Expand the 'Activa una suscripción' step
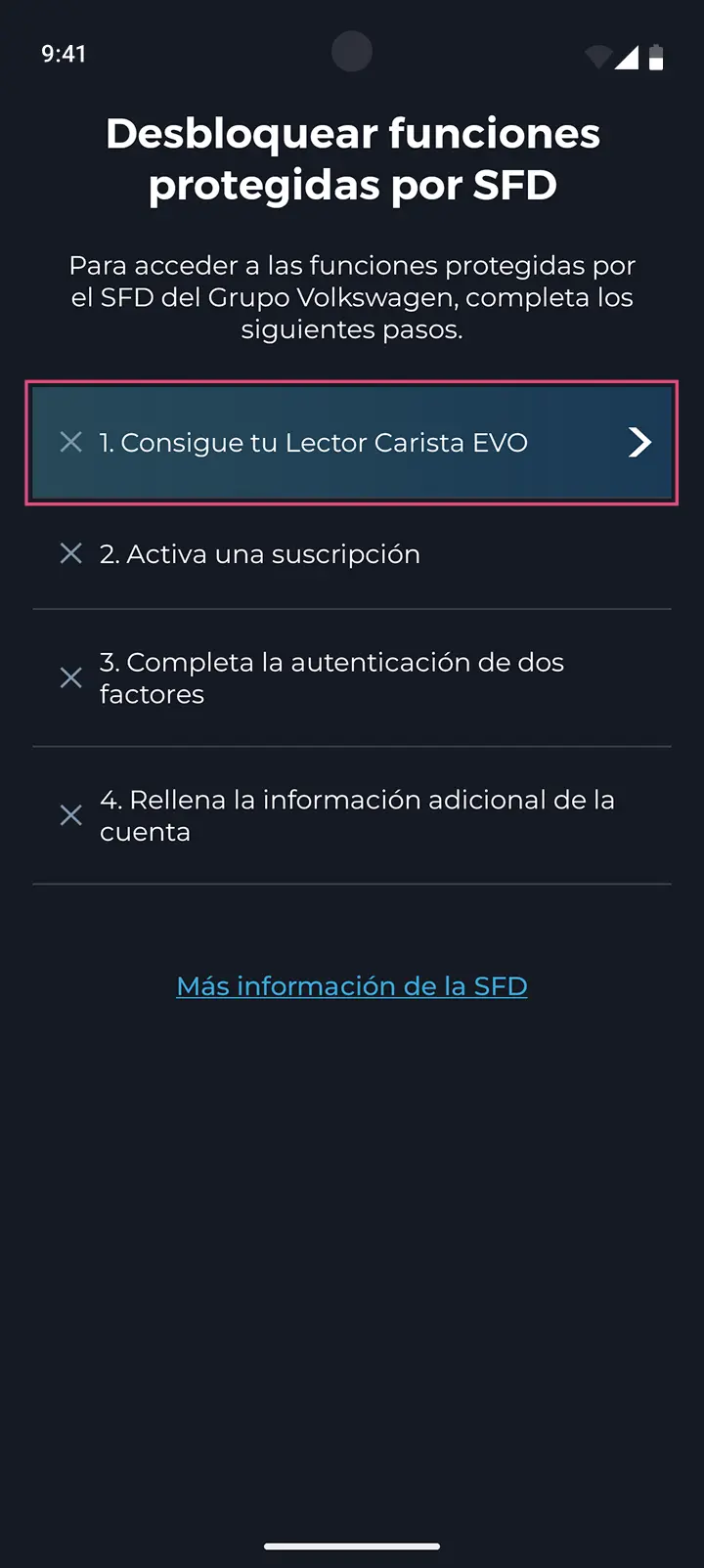Image resolution: width=704 pixels, height=1568 pixels. click(x=352, y=553)
